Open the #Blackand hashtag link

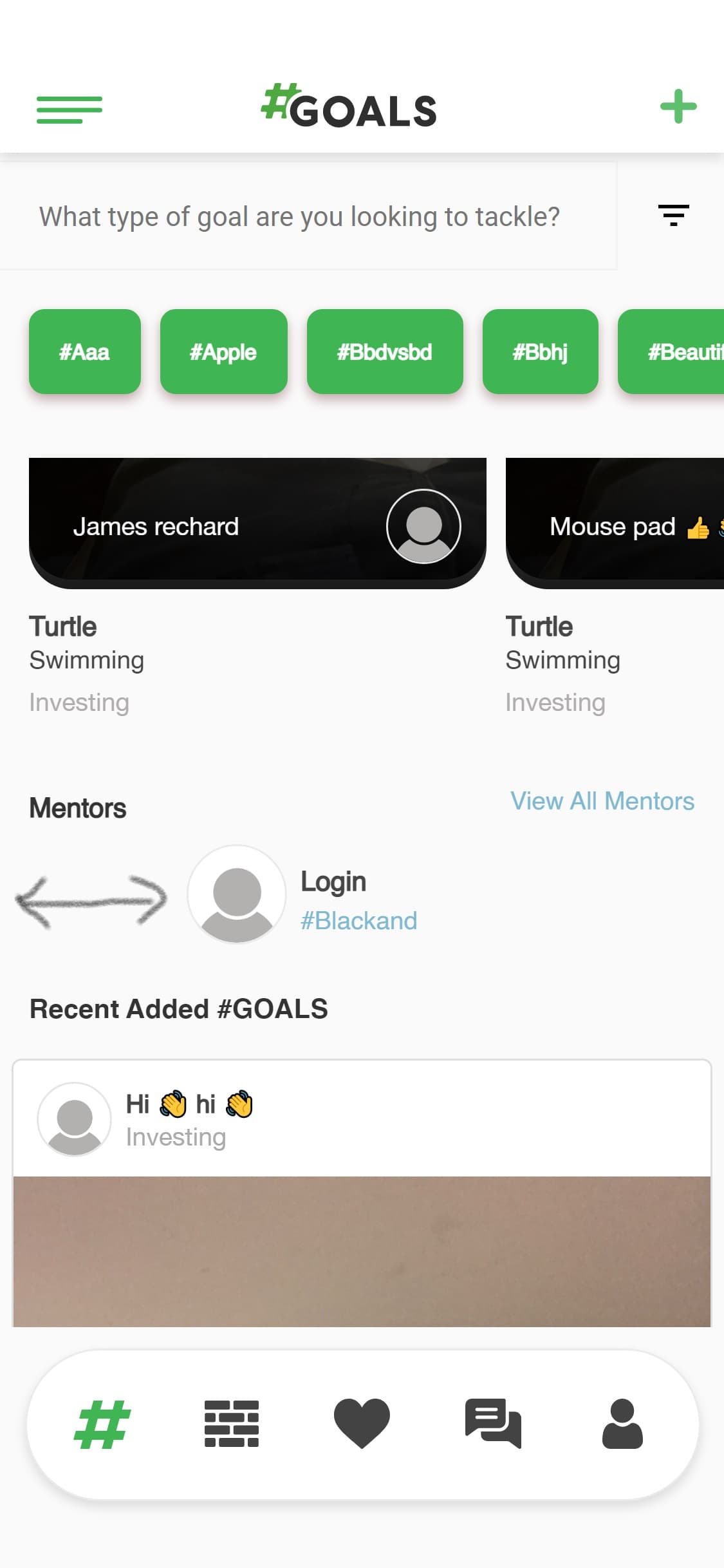point(358,921)
